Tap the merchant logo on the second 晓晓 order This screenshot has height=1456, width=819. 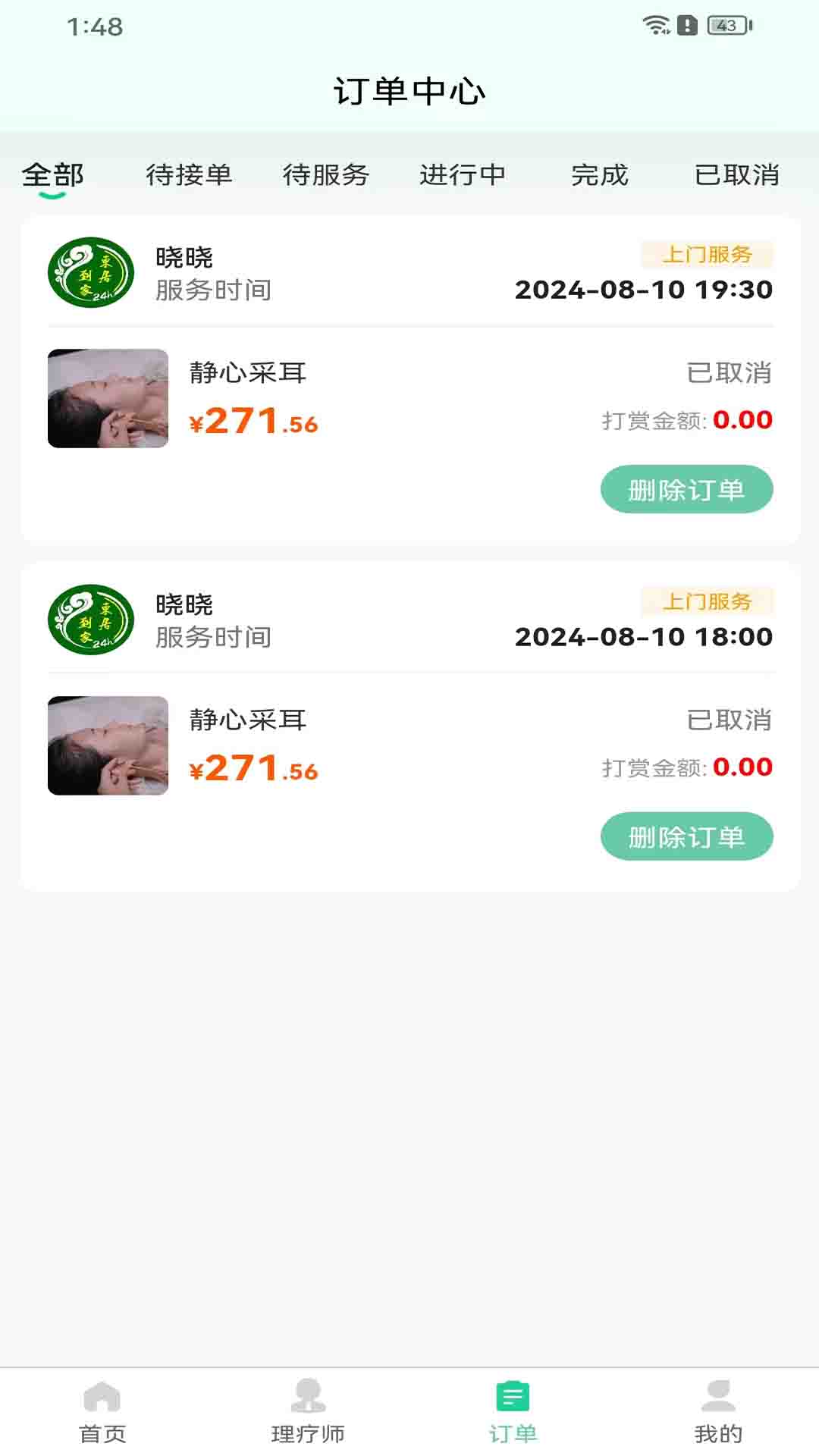89,620
